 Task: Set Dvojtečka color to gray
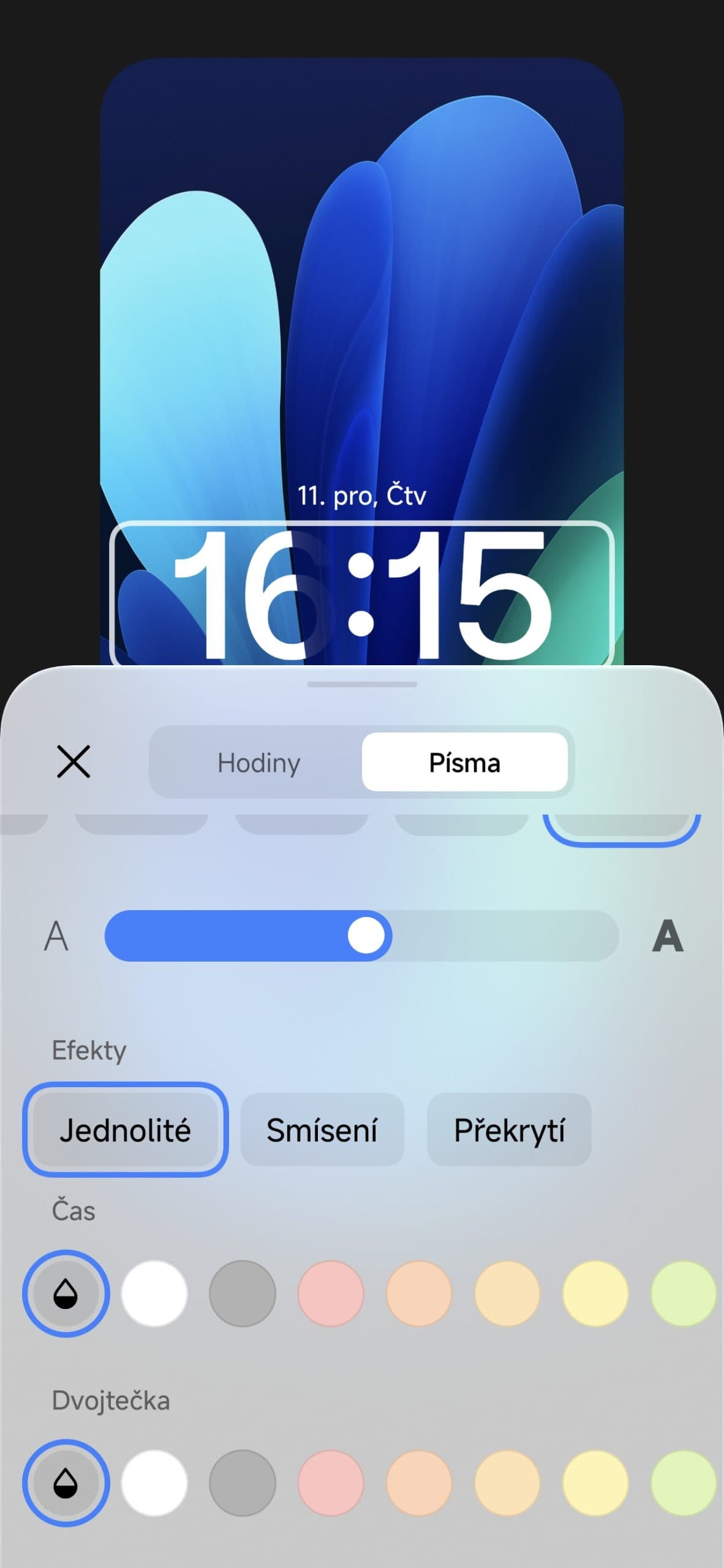243,1483
